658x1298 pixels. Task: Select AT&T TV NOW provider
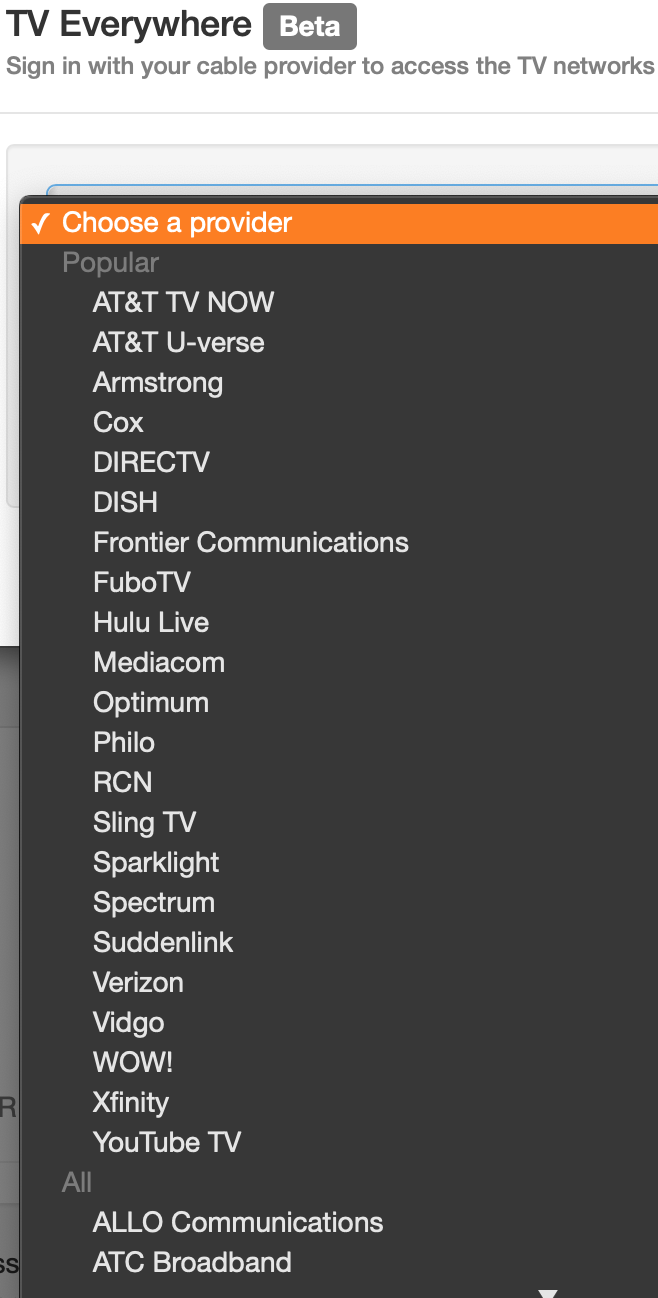pyautogui.click(x=183, y=302)
